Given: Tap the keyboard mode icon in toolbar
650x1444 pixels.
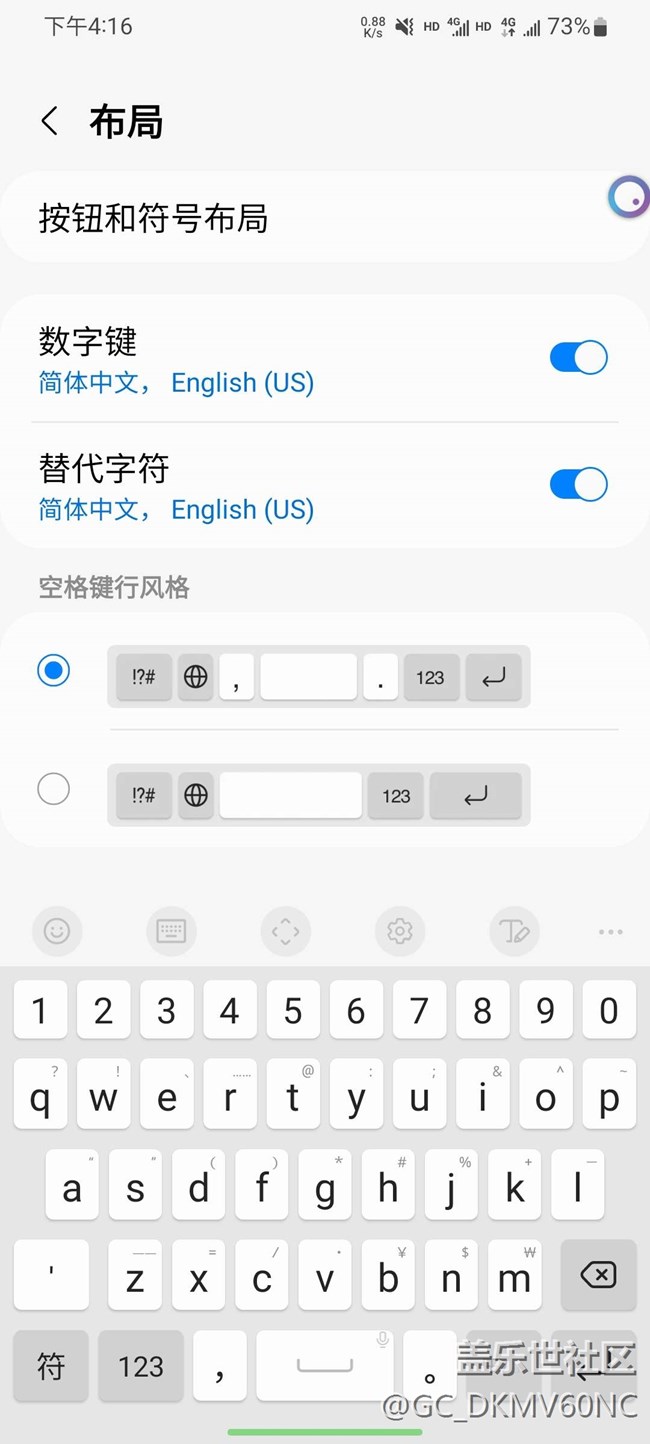Looking at the screenshot, I should [171, 932].
